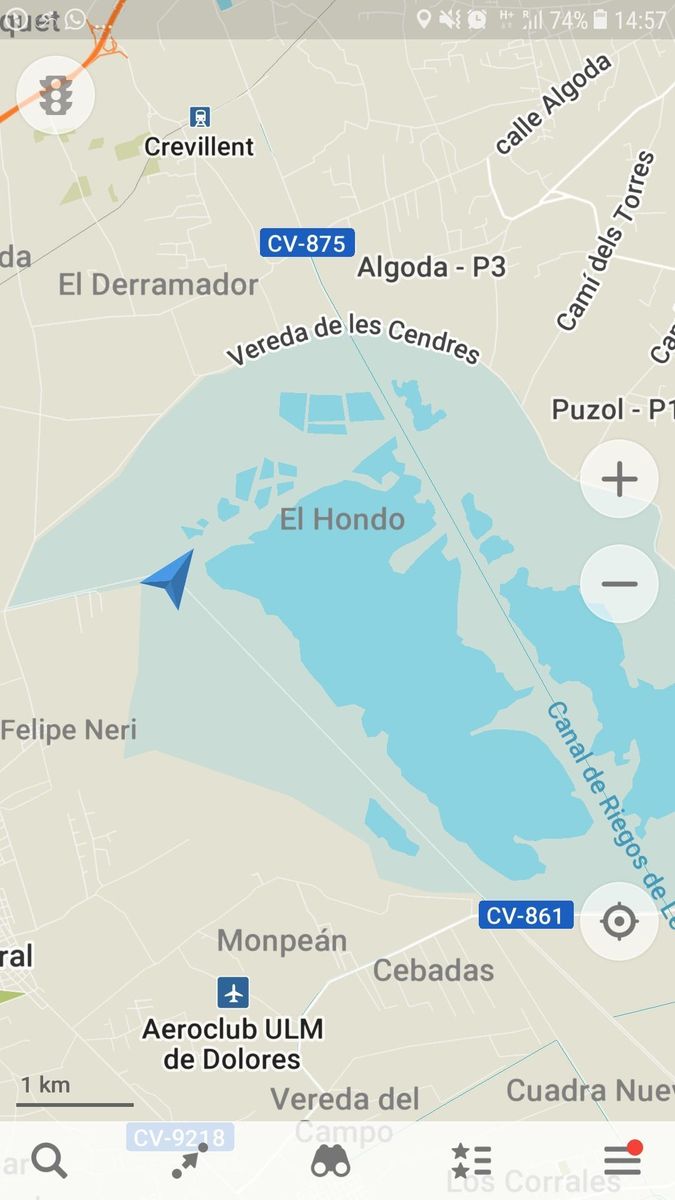
Task: Open bookmarks list in bottom bar
Action: coord(471,1161)
